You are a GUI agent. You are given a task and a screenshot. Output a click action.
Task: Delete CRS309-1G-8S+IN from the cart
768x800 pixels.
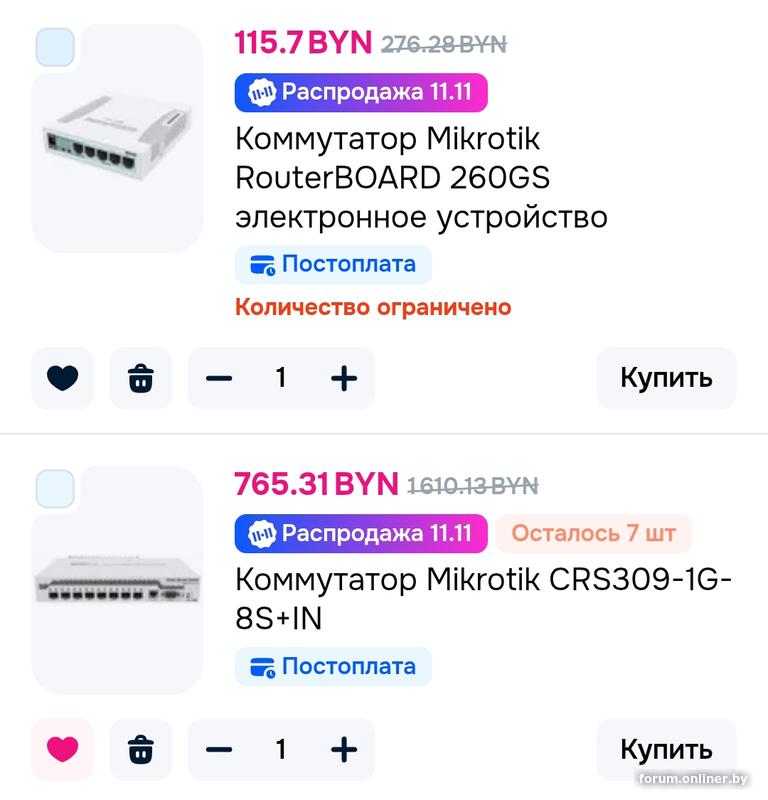tap(141, 749)
